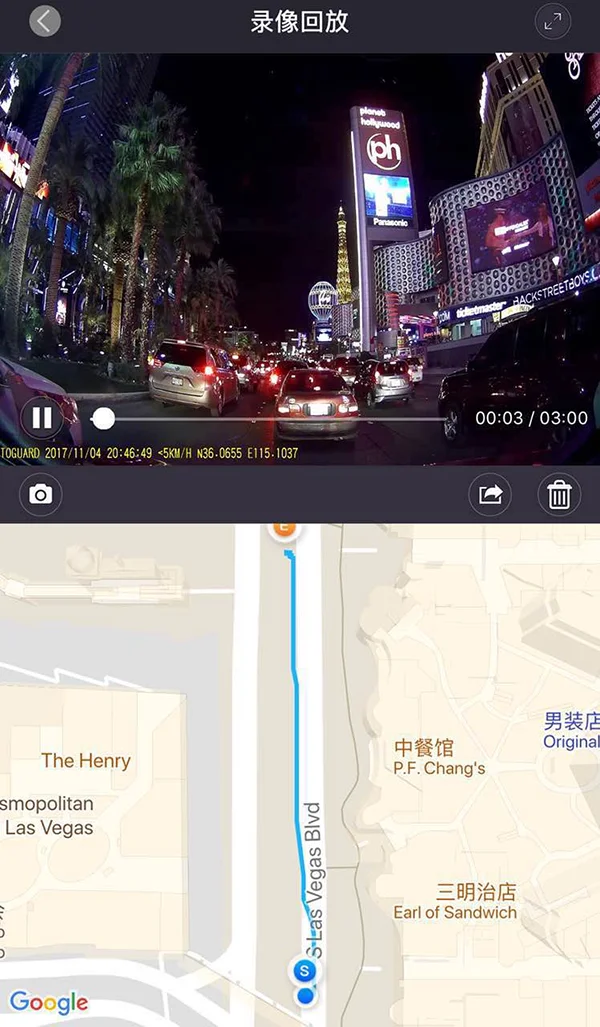The image size is (600, 1027).
Task: Go back from the playback screen
Action: tap(45, 21)
